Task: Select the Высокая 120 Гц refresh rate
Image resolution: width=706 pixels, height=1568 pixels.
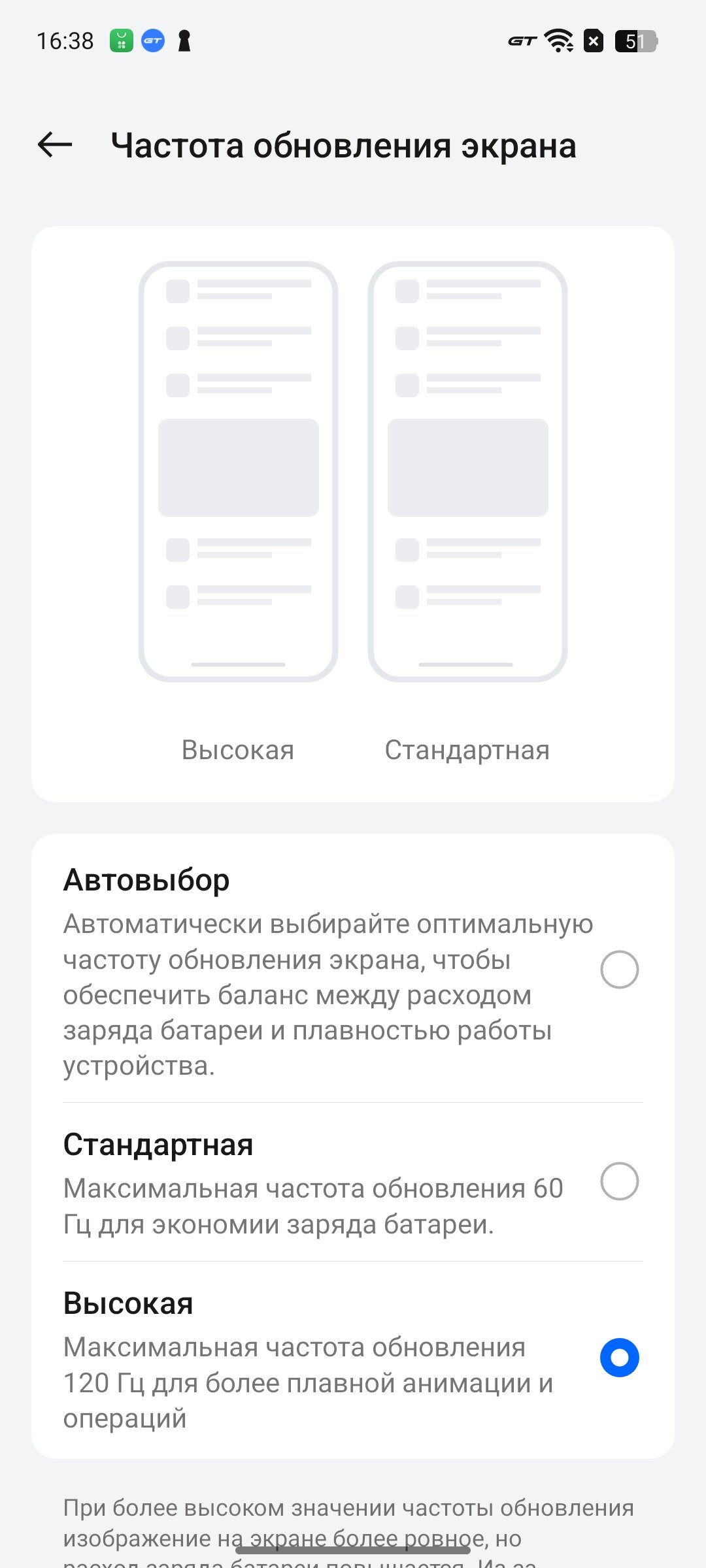Action: [x=353, y=1360]
